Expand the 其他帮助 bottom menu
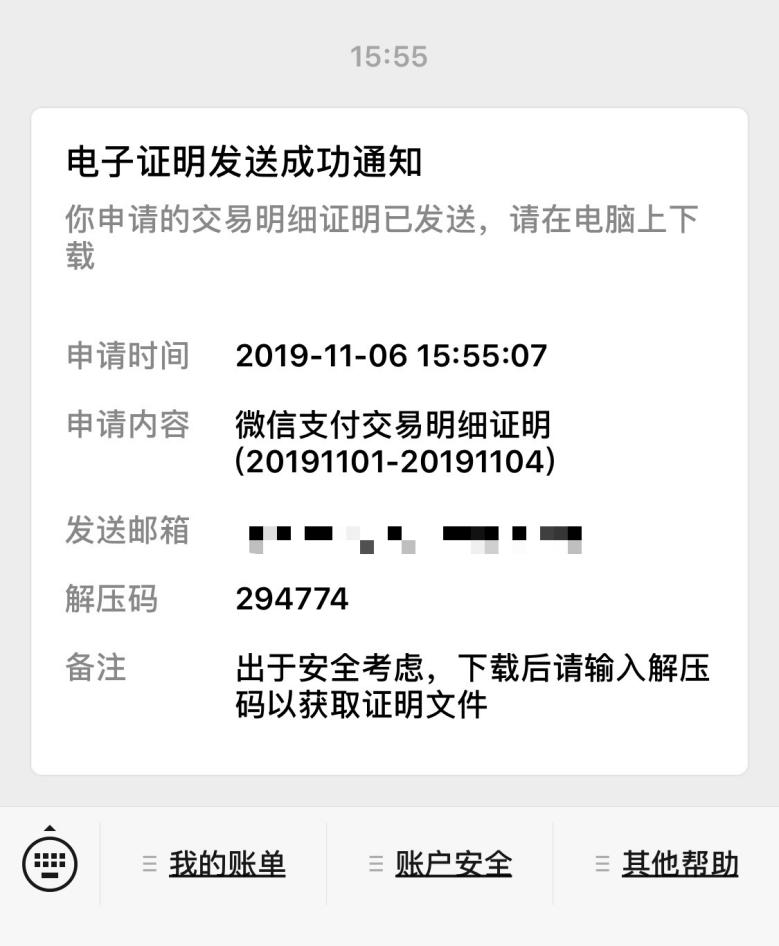The image size is (779, 946). (679, 862)
